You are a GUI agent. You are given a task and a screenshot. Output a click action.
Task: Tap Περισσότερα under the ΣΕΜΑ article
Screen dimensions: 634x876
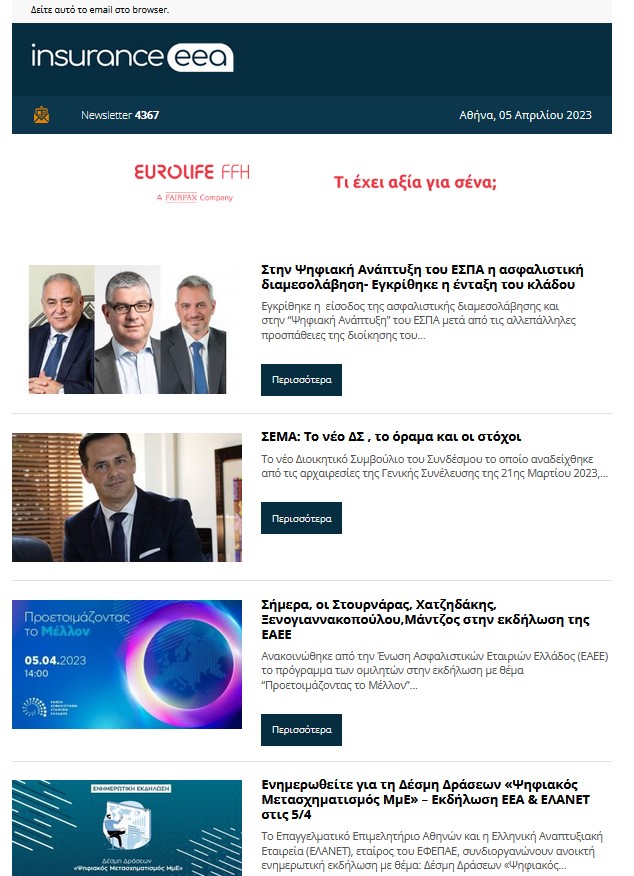(x=301, y=518)
